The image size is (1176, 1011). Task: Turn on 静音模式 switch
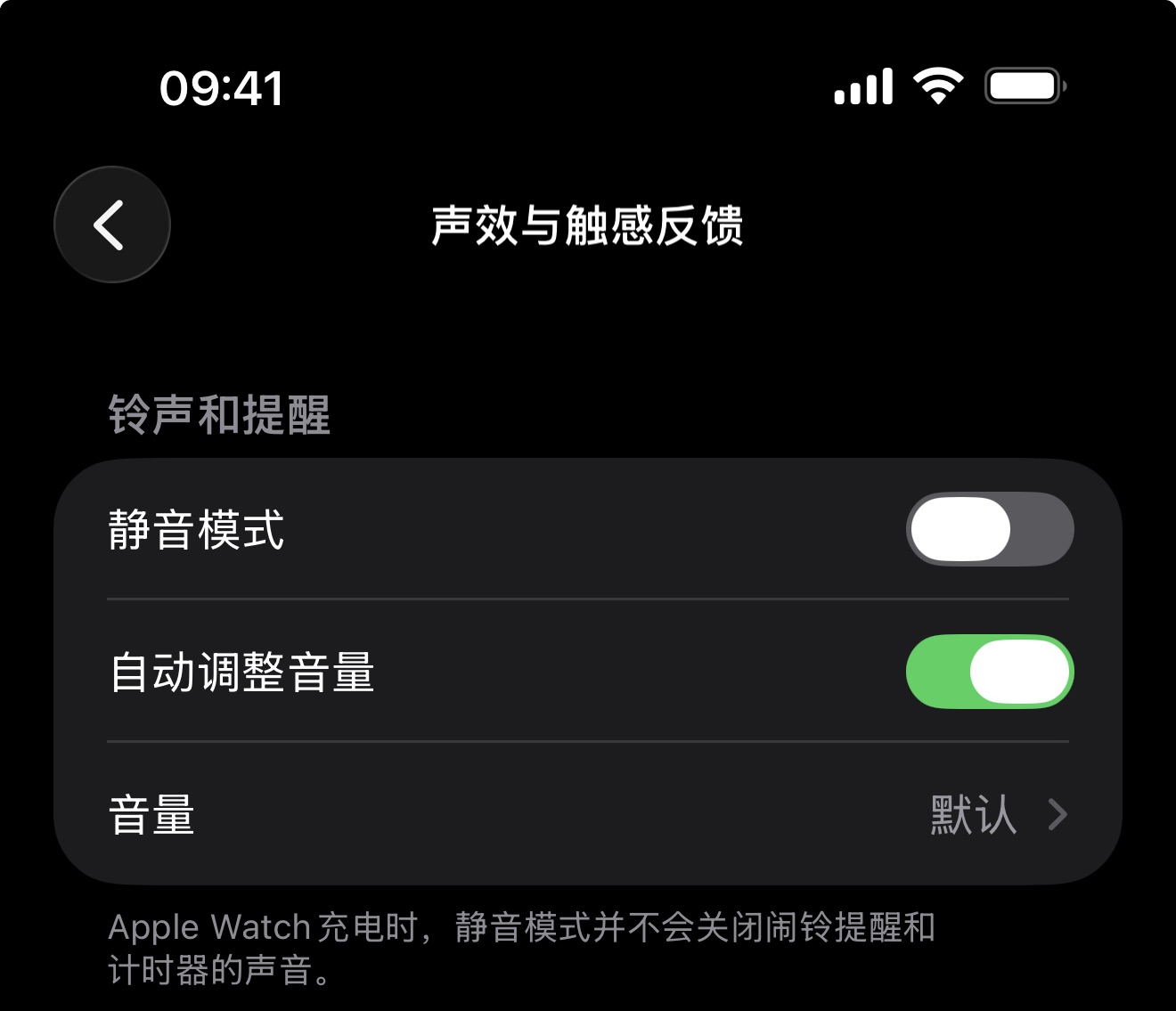click(989, 529)
